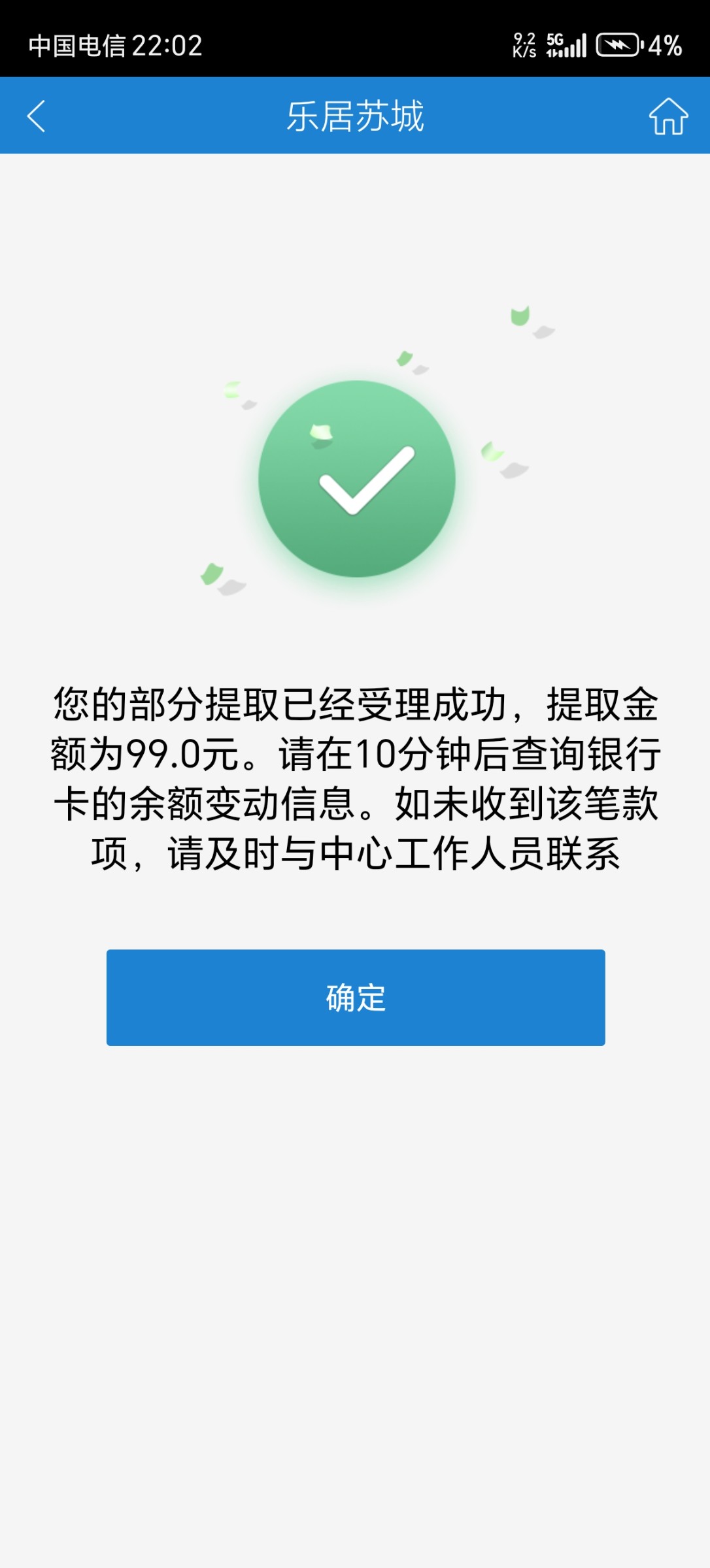Return to the app home via house icon
The width and height of the screenshot is (710, 1568).
pos(668,116)
